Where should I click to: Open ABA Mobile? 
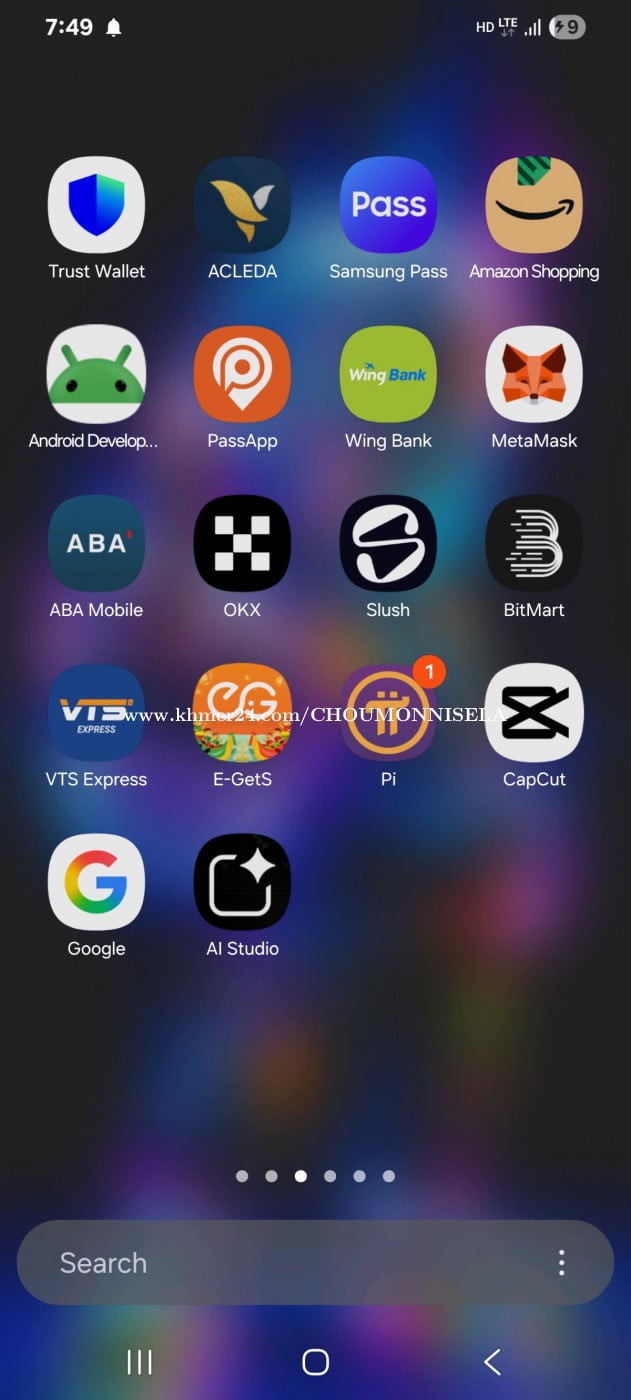(96, 544)
